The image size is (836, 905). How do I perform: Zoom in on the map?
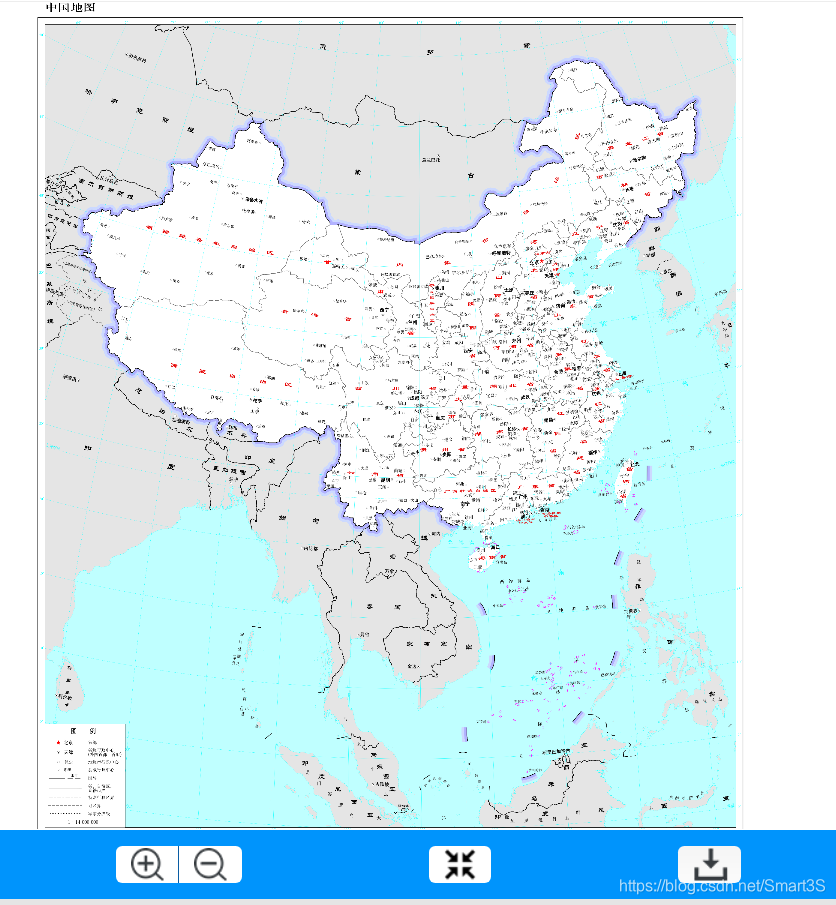coord(147,864)
